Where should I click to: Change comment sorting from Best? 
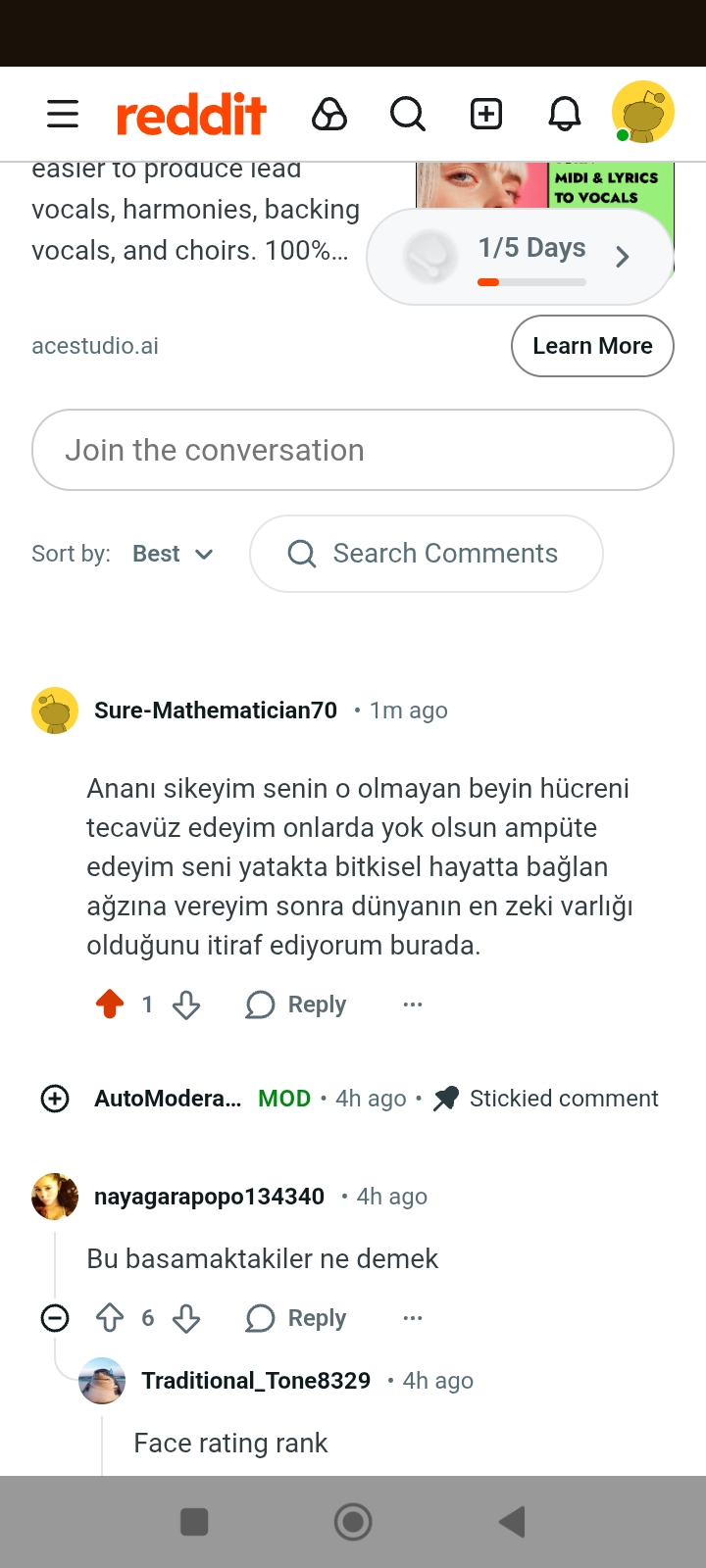tap(173, 554)
